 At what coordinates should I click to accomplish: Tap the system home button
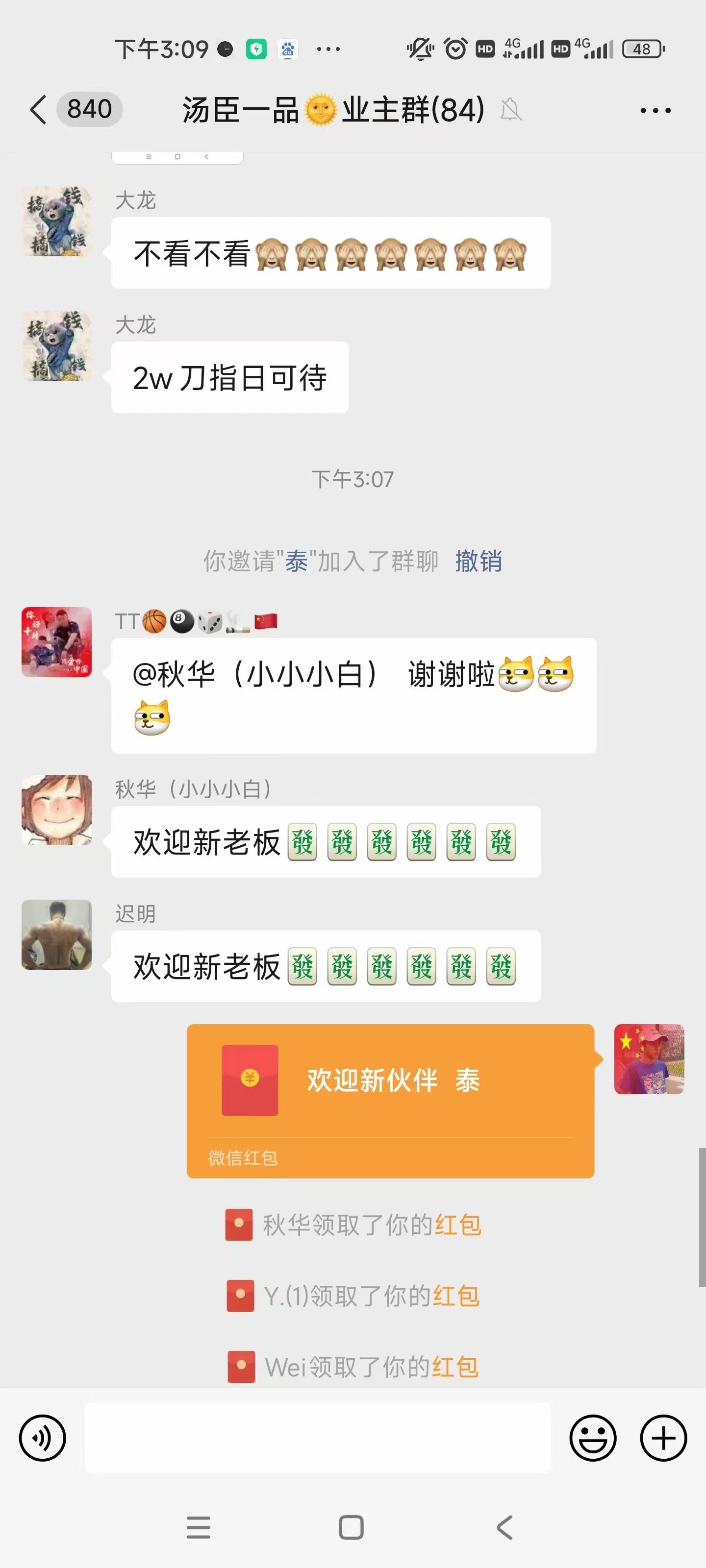click(x=351, y=1527)
